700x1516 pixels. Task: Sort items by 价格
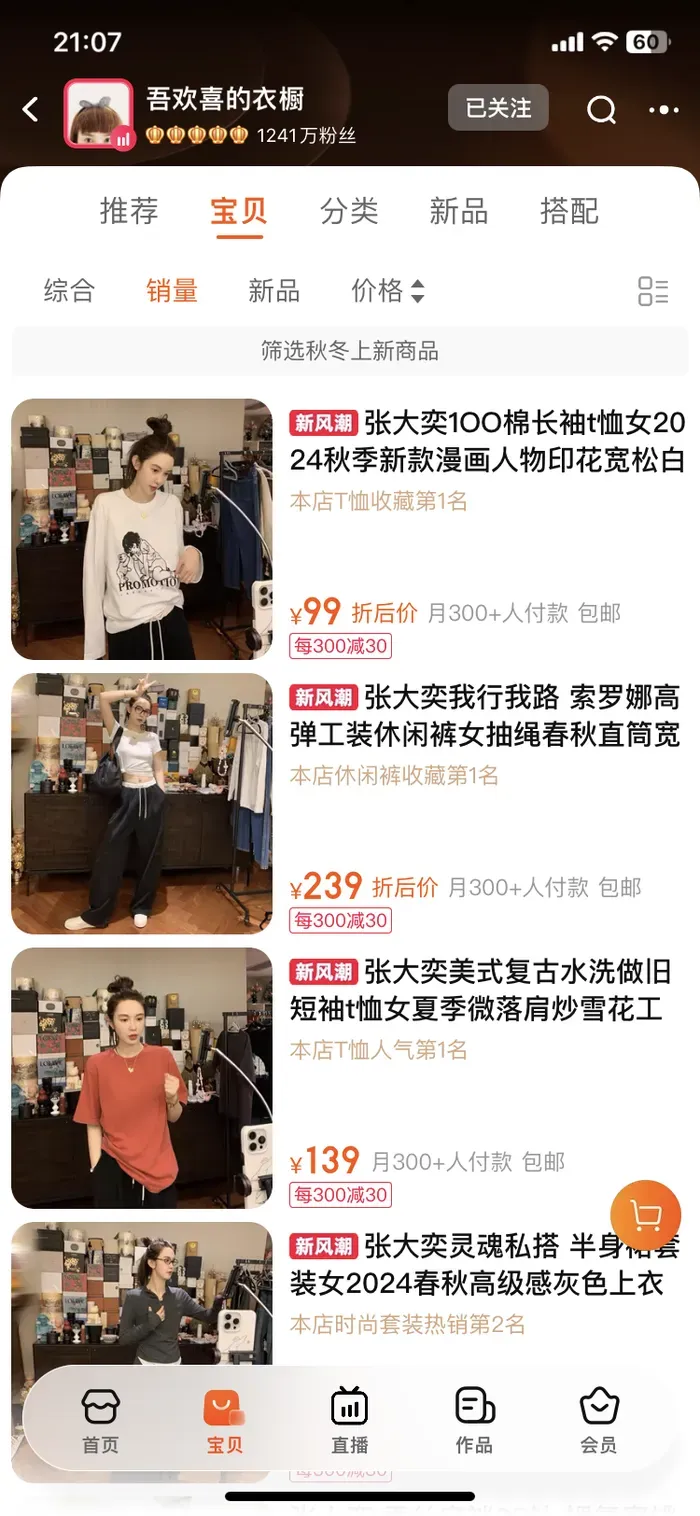[x=388, y=291]
